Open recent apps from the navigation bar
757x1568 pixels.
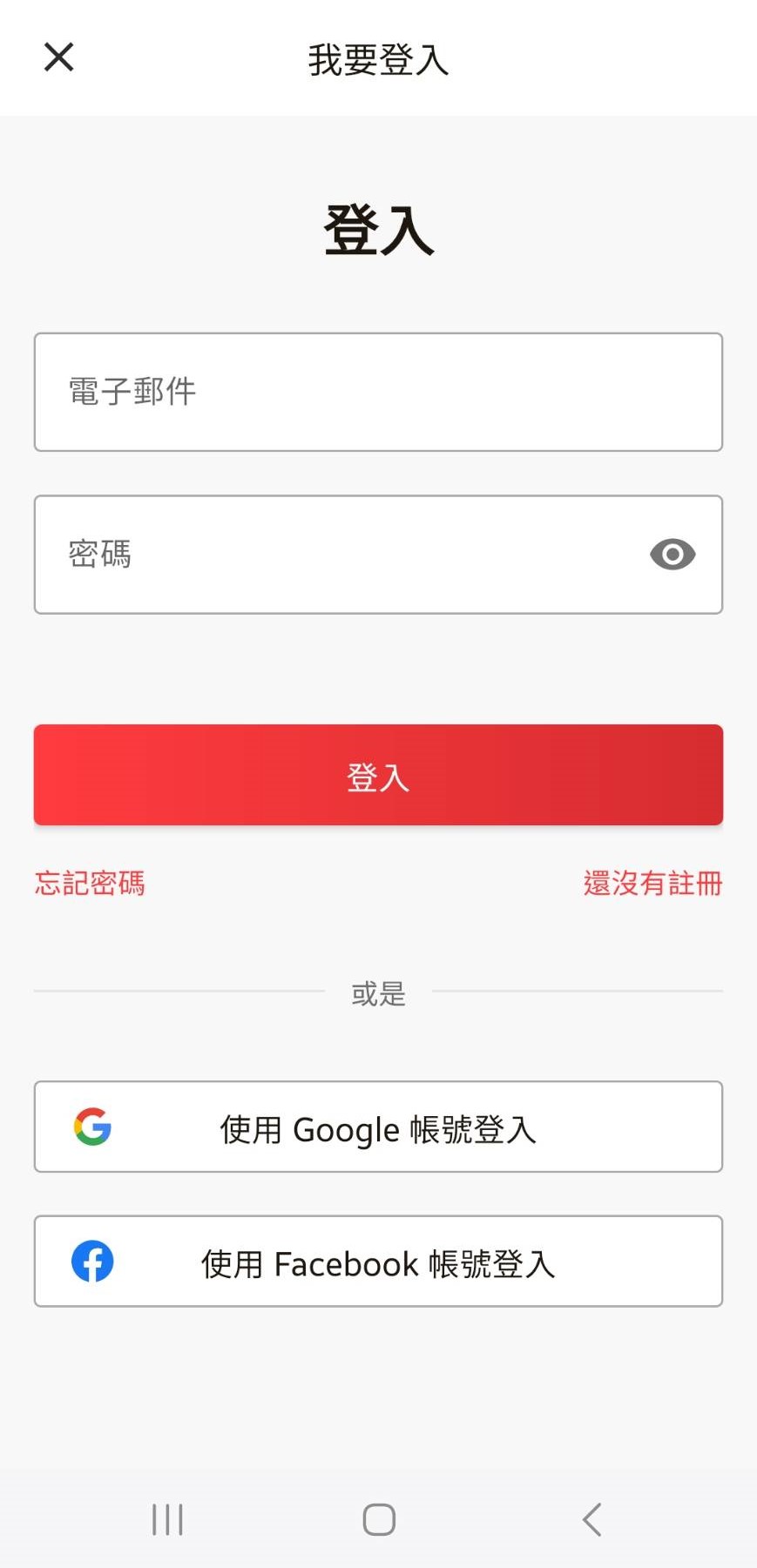click(167, 1520)
